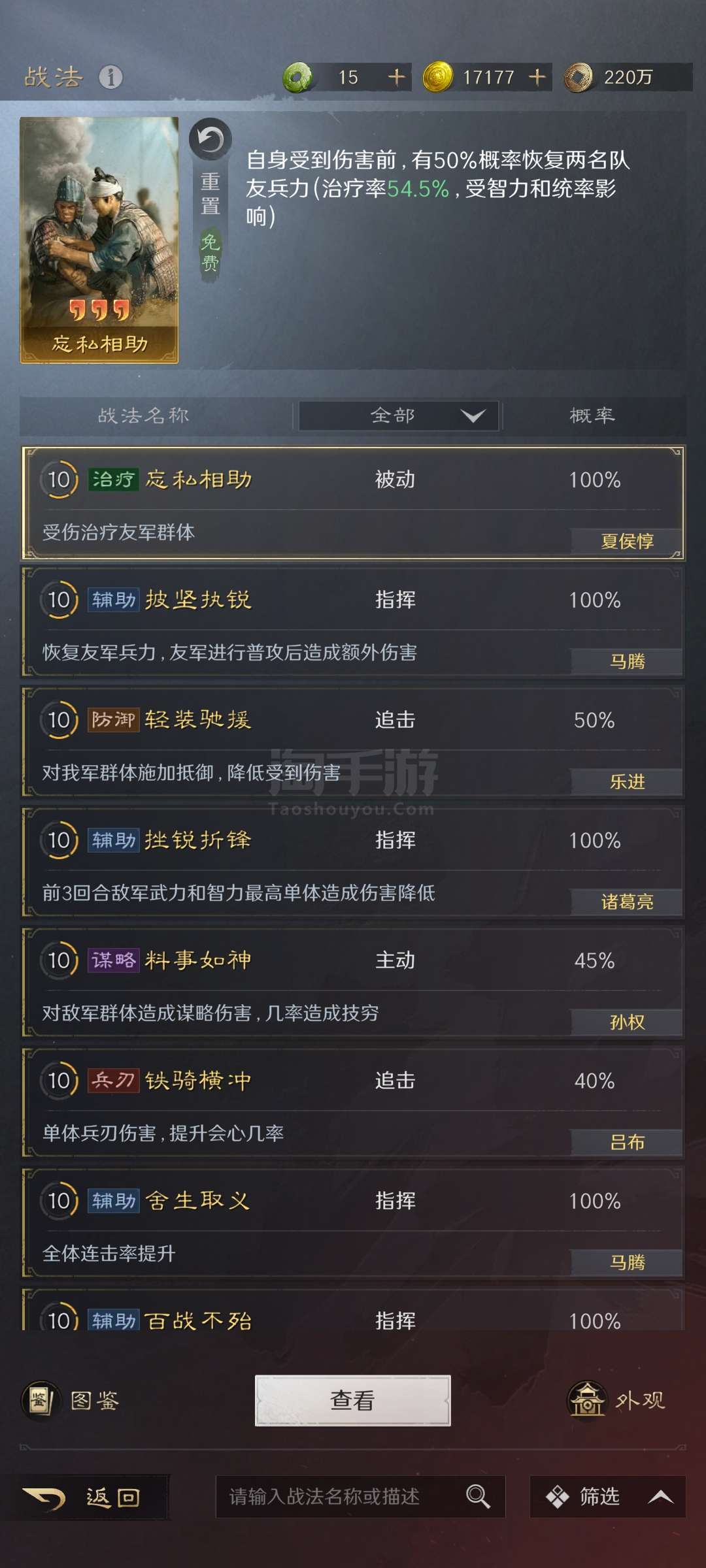Tap the magnifier search icon
Image resolution: width=706 pixels, height=1568 pixels.
point(479,1496)
